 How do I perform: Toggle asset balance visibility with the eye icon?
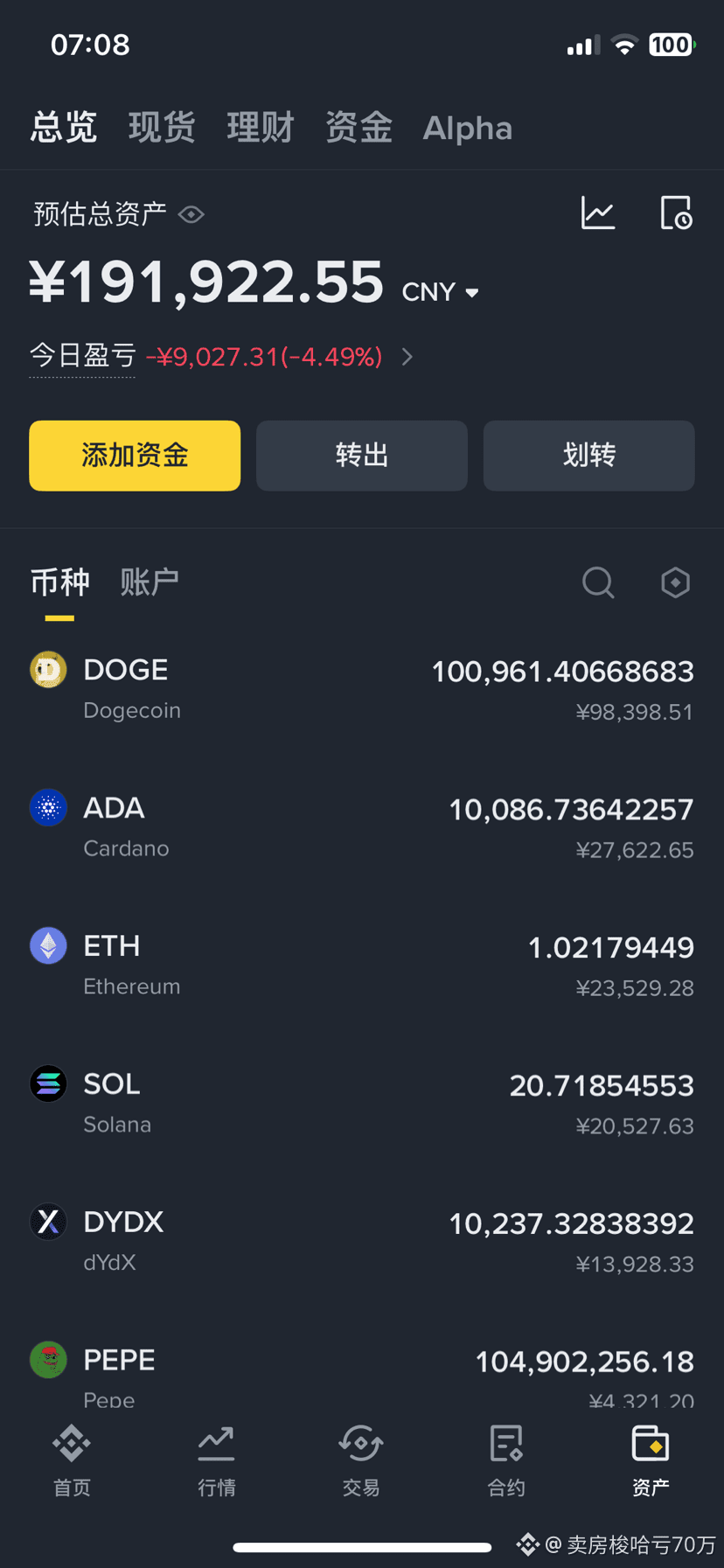pos(191,214)
